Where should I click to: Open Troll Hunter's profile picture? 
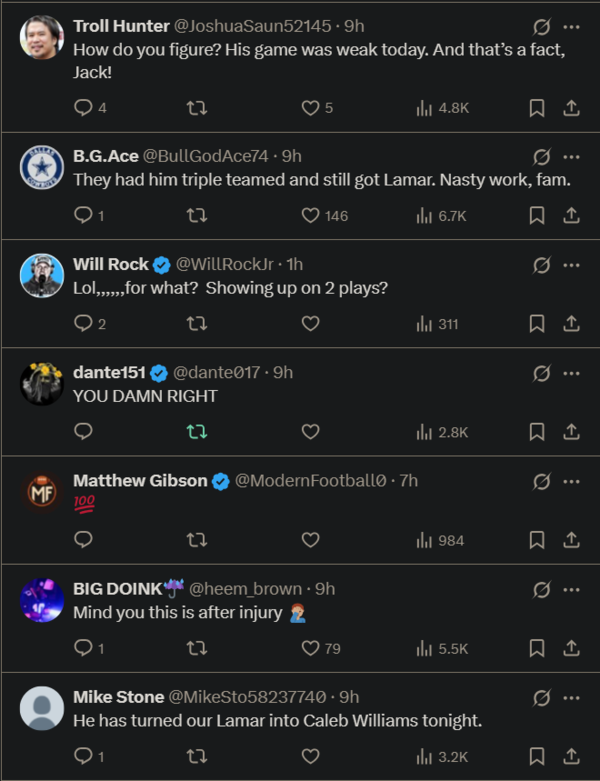pyautogui.click(x=42, y=37)
